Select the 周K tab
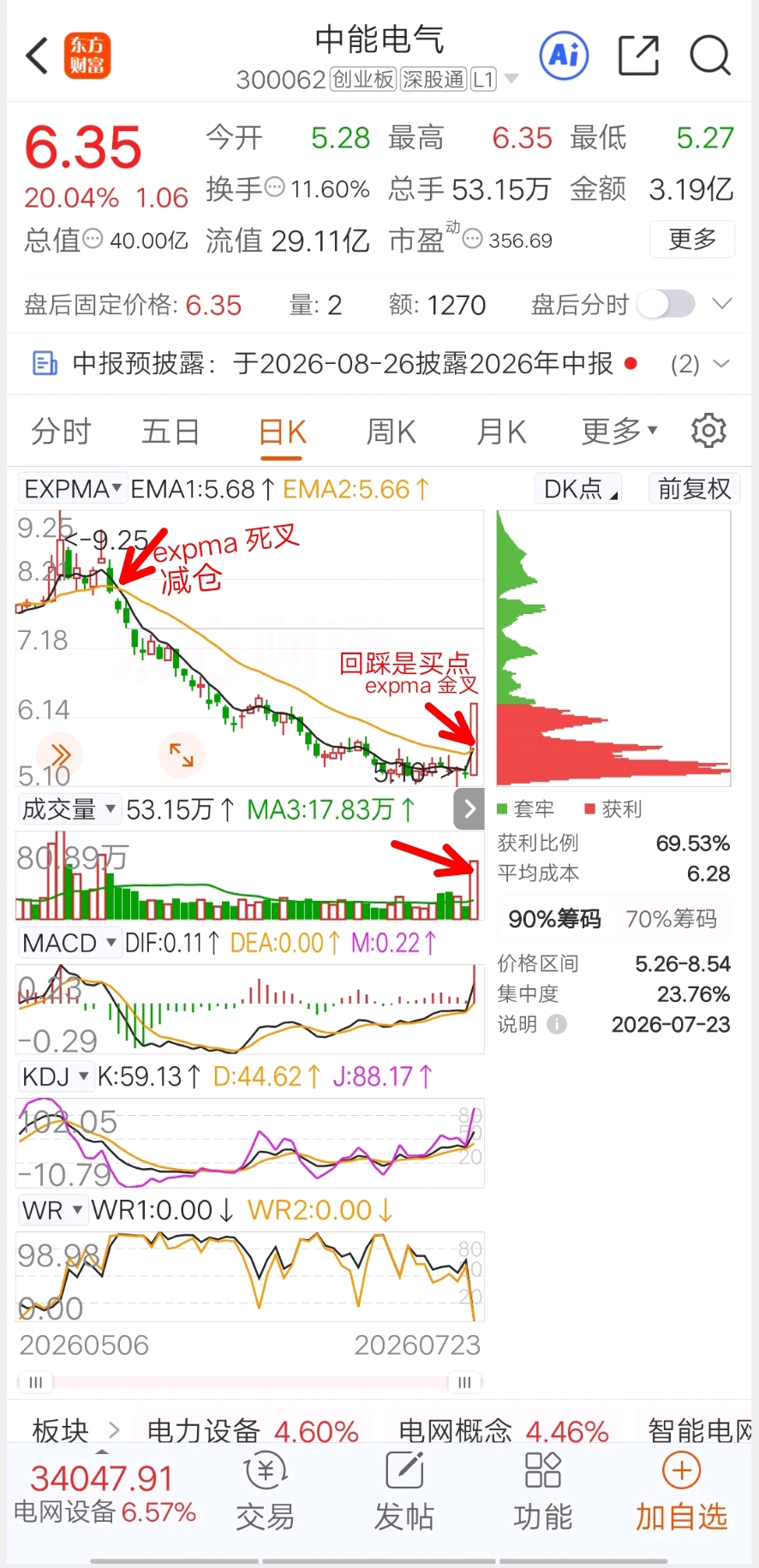The width and height of the screenshot is (759, 1568). point(391,432)
